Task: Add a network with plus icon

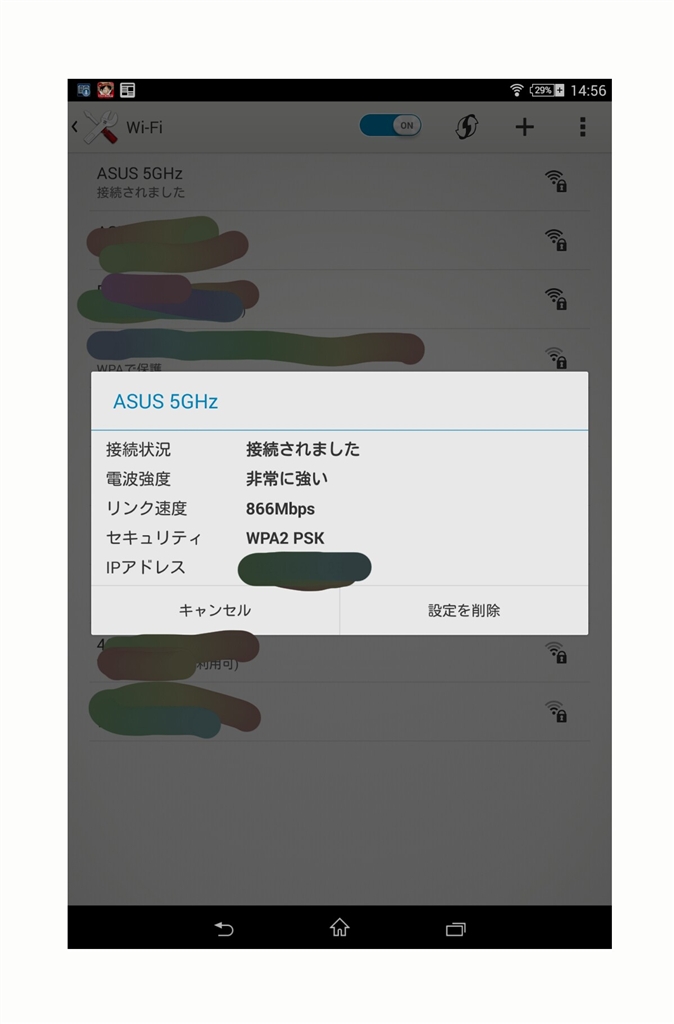Action: (525, 127)
